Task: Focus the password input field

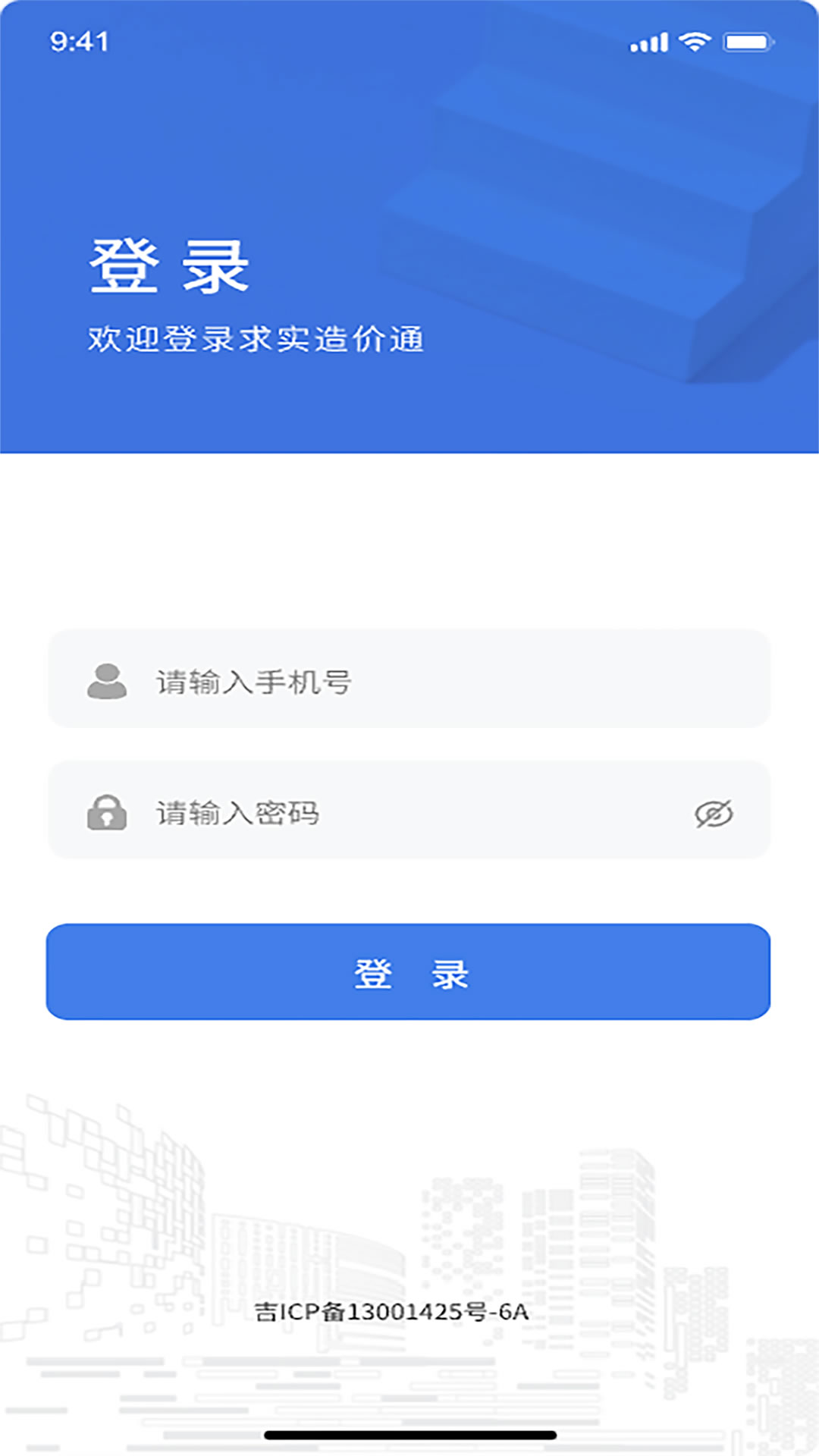Action: (x=409, y=810)
